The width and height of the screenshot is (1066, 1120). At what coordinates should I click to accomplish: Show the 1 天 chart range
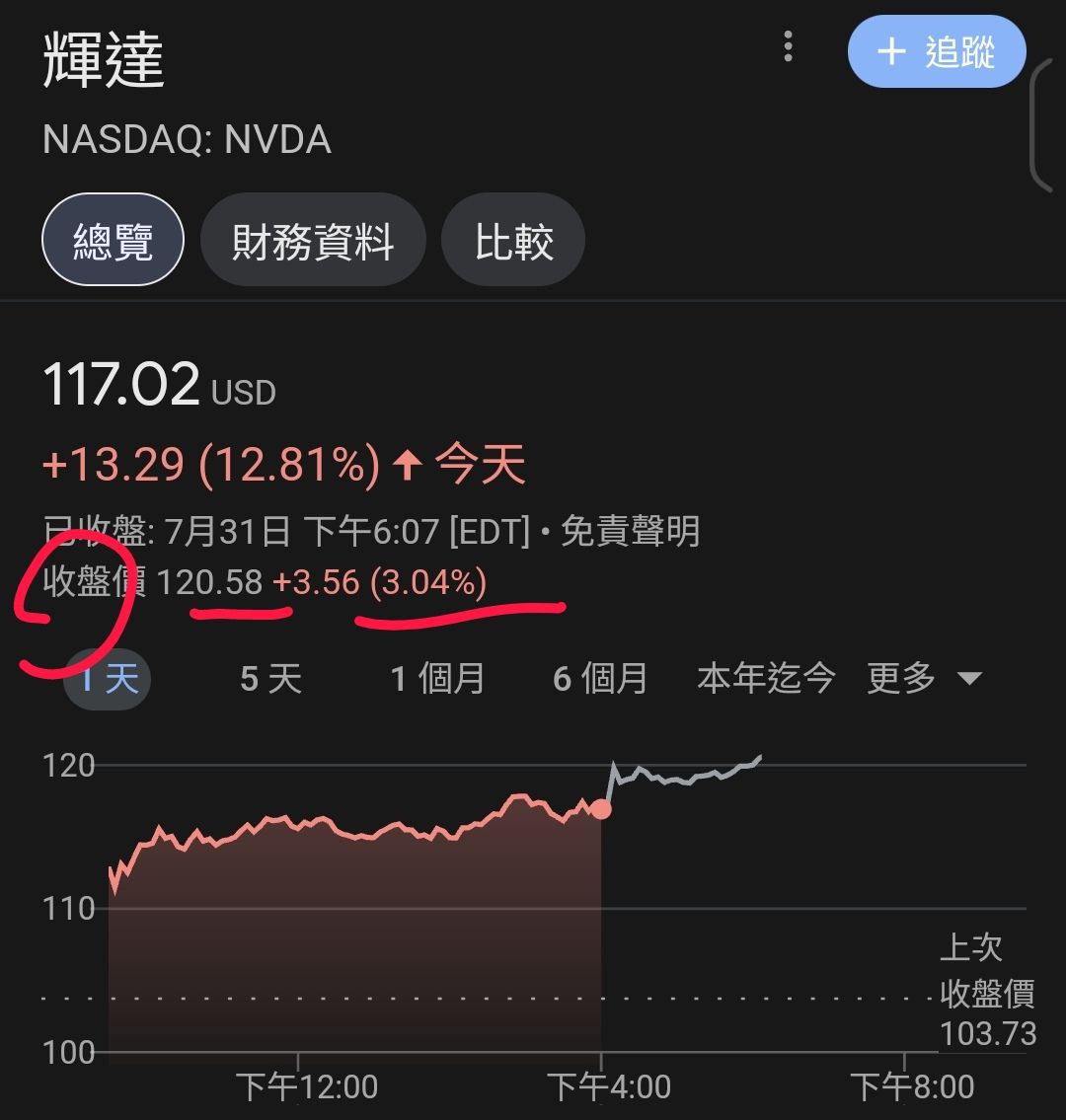point(109,679)
